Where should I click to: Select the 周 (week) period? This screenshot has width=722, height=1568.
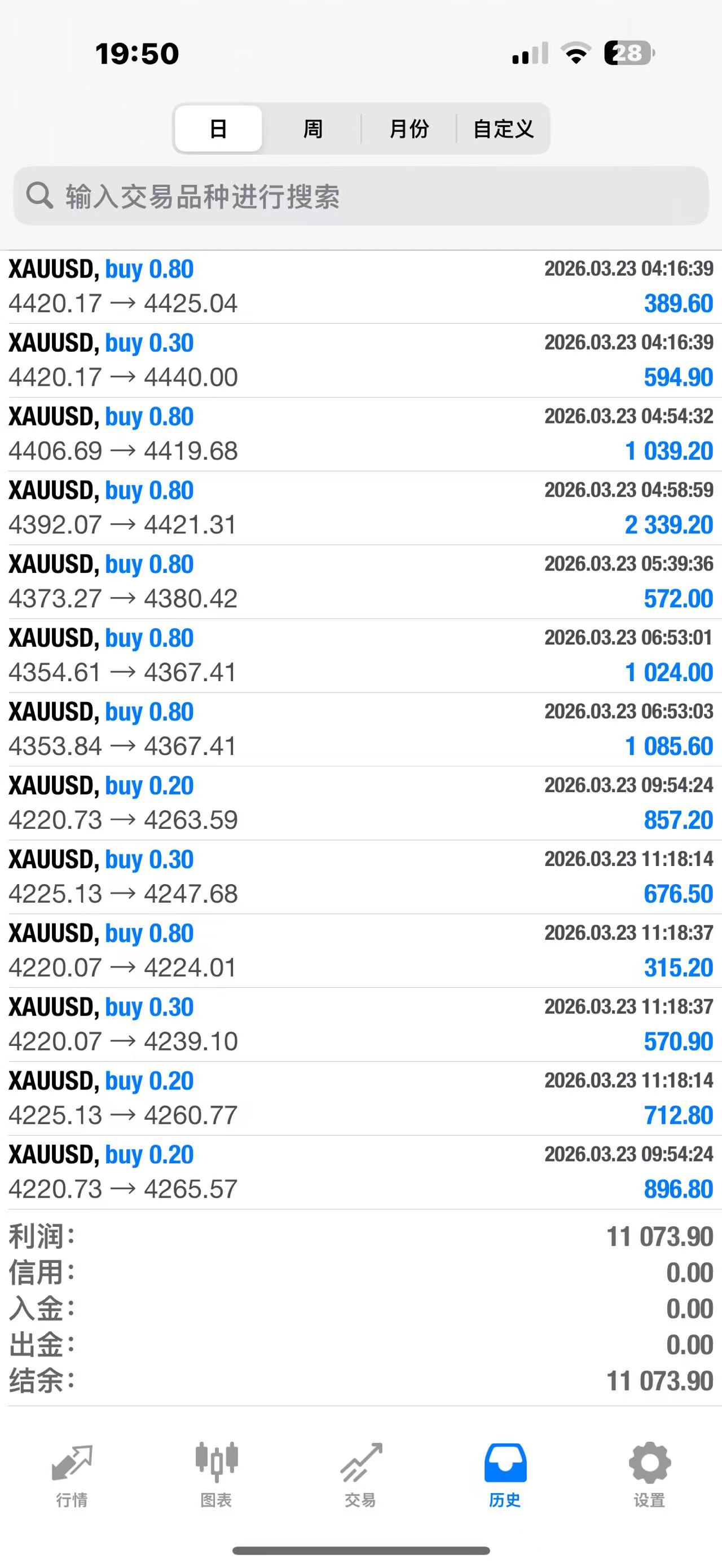pos(312,129)
